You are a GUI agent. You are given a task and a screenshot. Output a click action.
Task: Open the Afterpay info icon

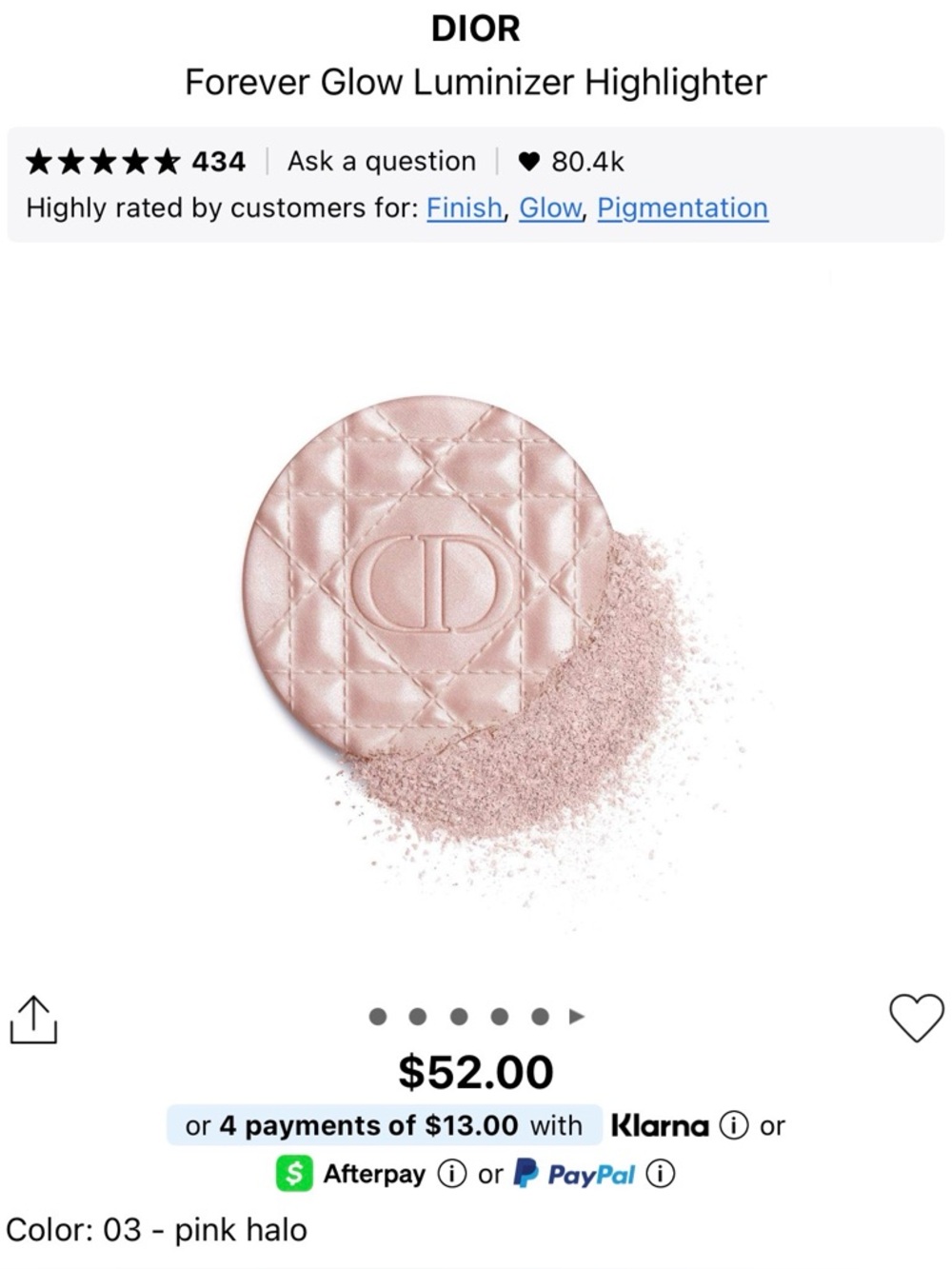coord(451,1173)
